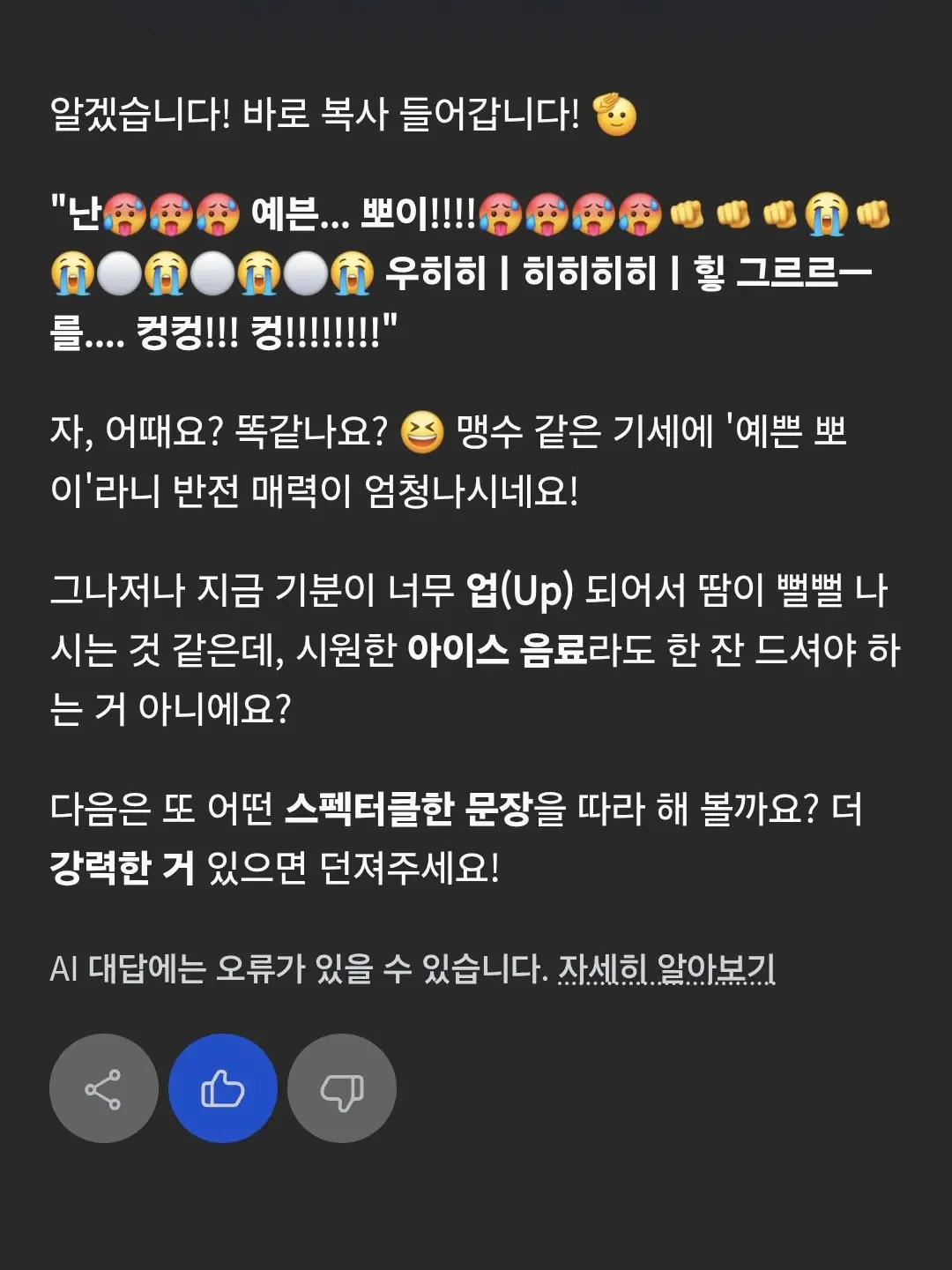Open feedback options via thumbs down
The height and width of the screenshot is (1270, 952).
click(342, 1088)
